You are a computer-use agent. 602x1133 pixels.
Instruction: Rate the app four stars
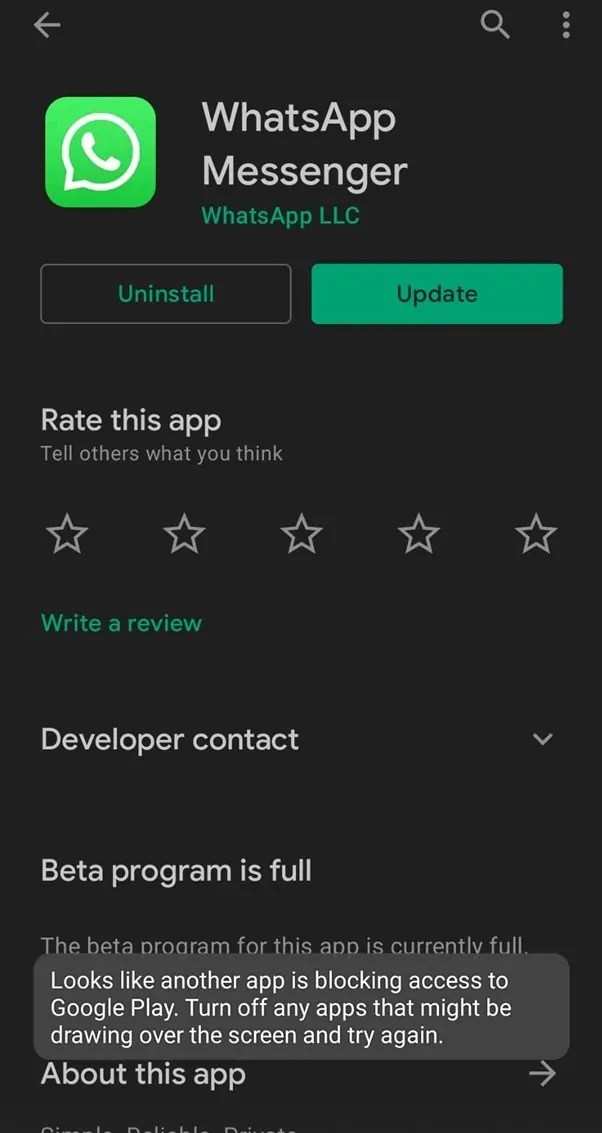[419, 535]
